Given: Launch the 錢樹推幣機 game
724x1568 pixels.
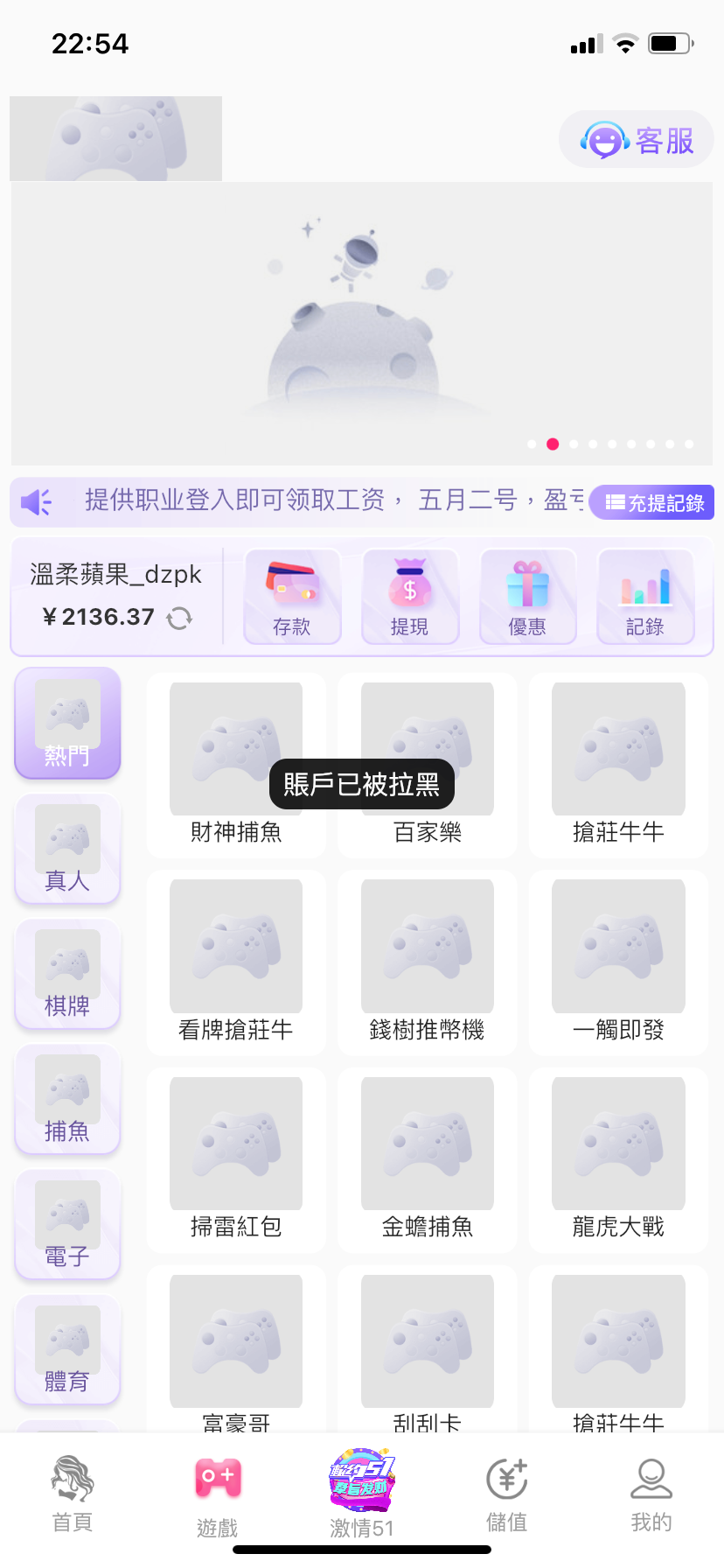Looking at the screenshot, I should pos(427,962).
